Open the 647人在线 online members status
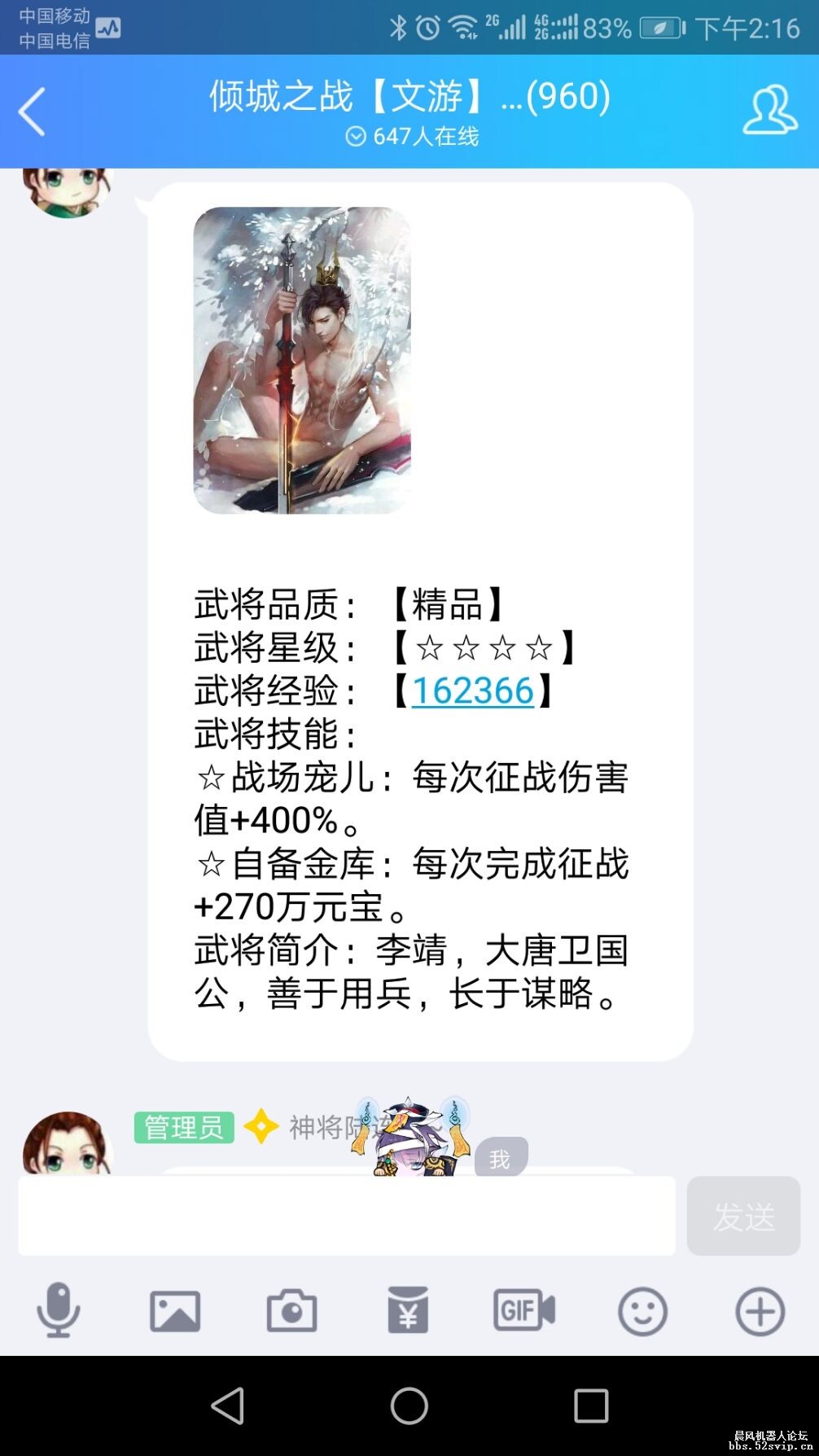Viewport: 819px width, 1456px height. [411, 137]
